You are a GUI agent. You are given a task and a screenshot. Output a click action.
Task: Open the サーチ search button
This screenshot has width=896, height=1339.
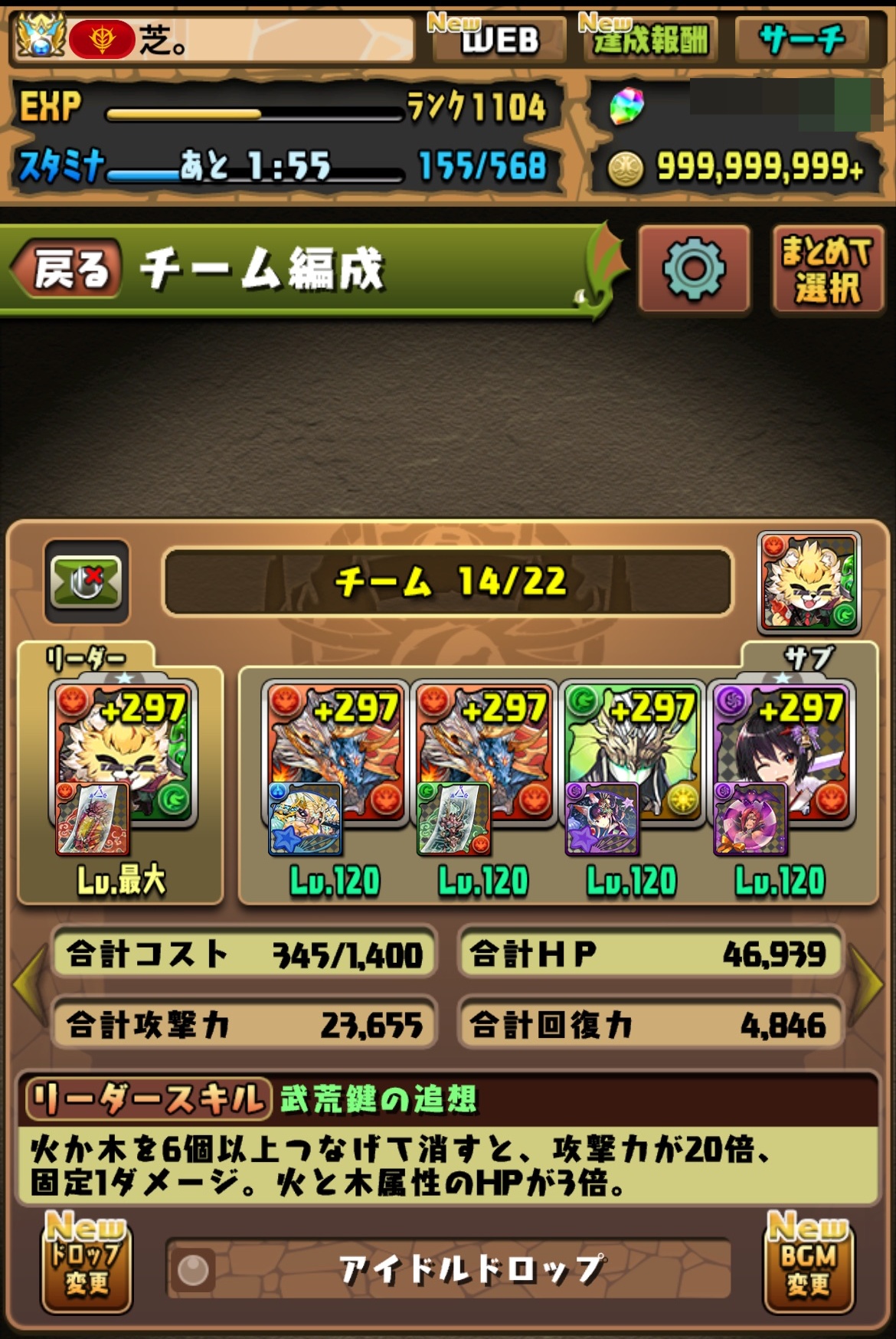[x=802, y=38]
